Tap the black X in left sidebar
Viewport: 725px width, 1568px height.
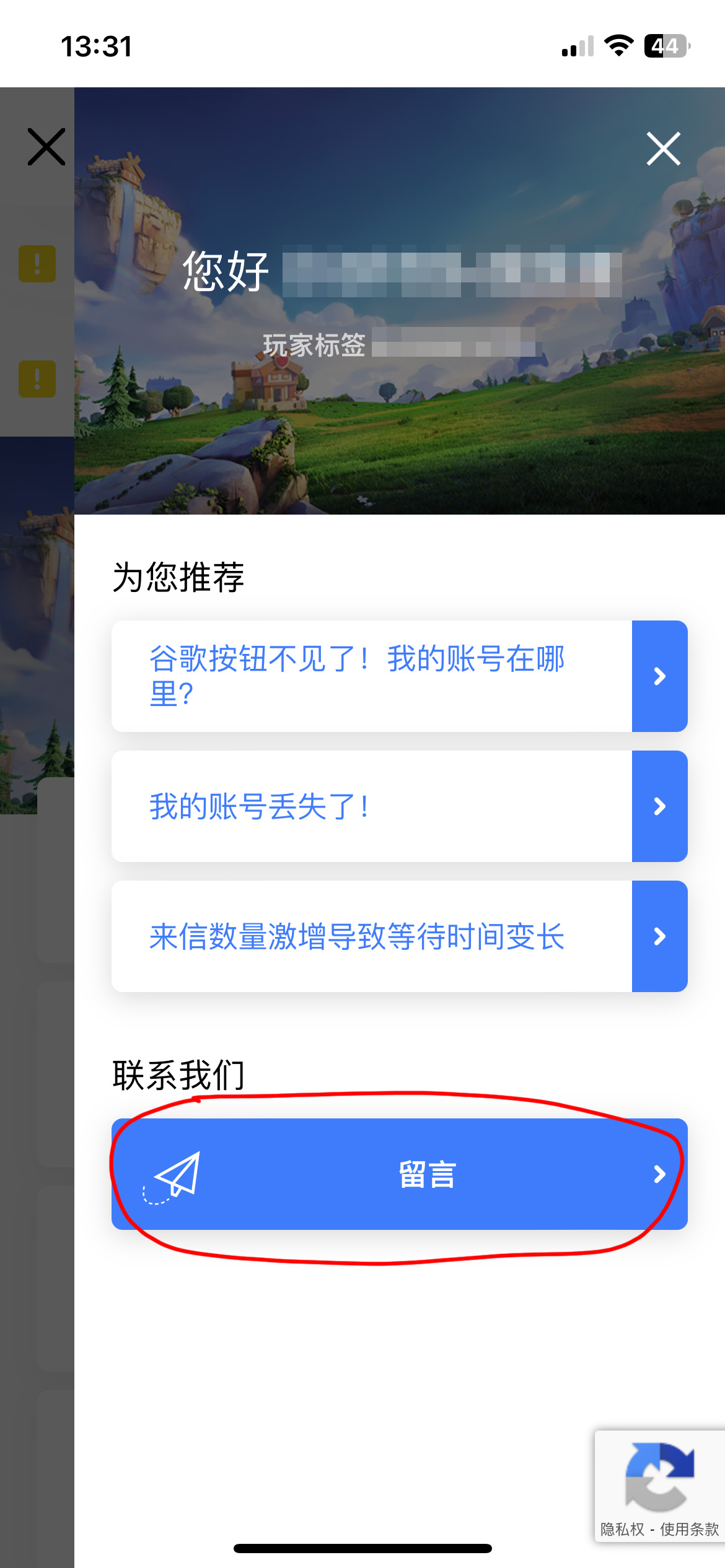46,147
